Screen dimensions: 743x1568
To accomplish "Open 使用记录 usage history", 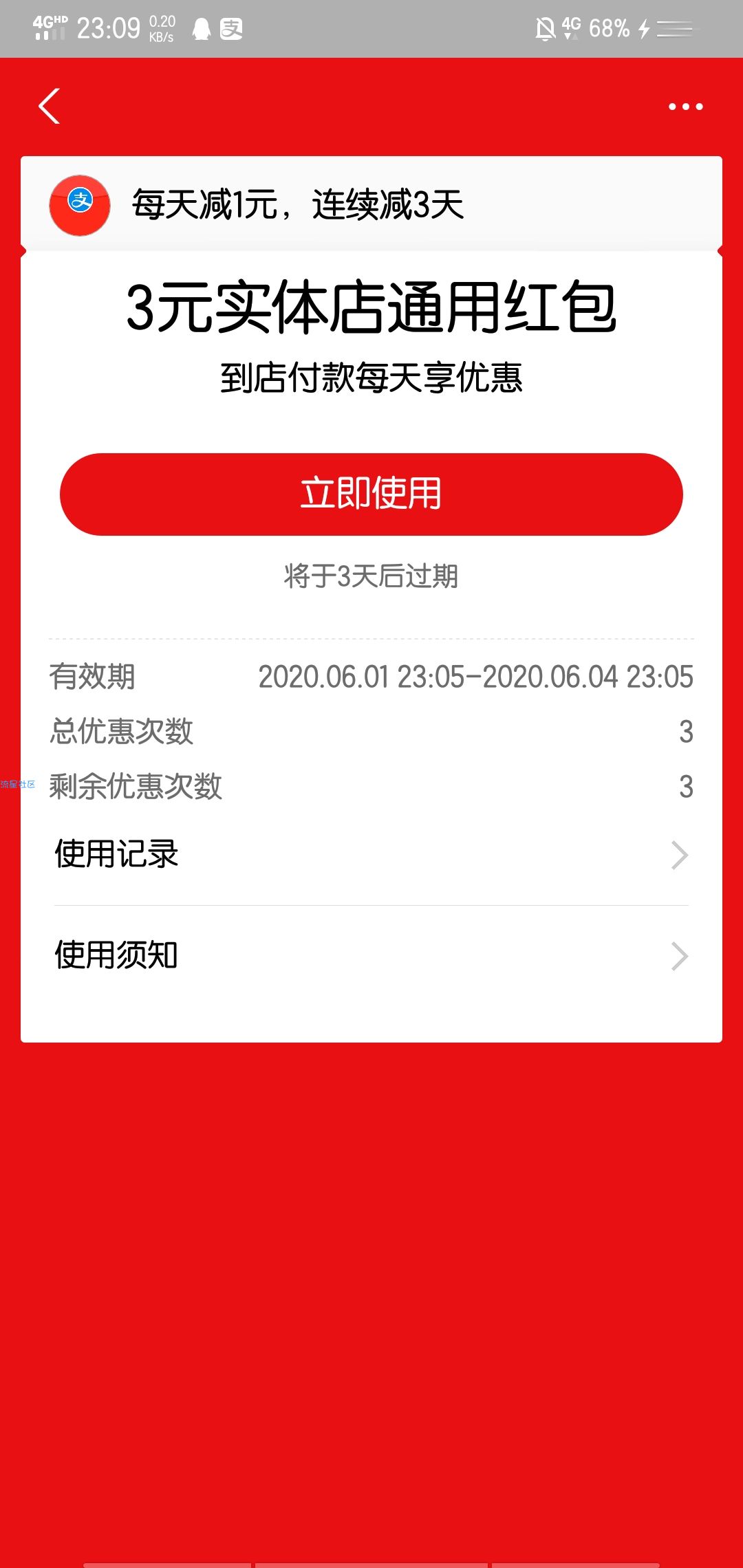I will (x=371, y=855).
